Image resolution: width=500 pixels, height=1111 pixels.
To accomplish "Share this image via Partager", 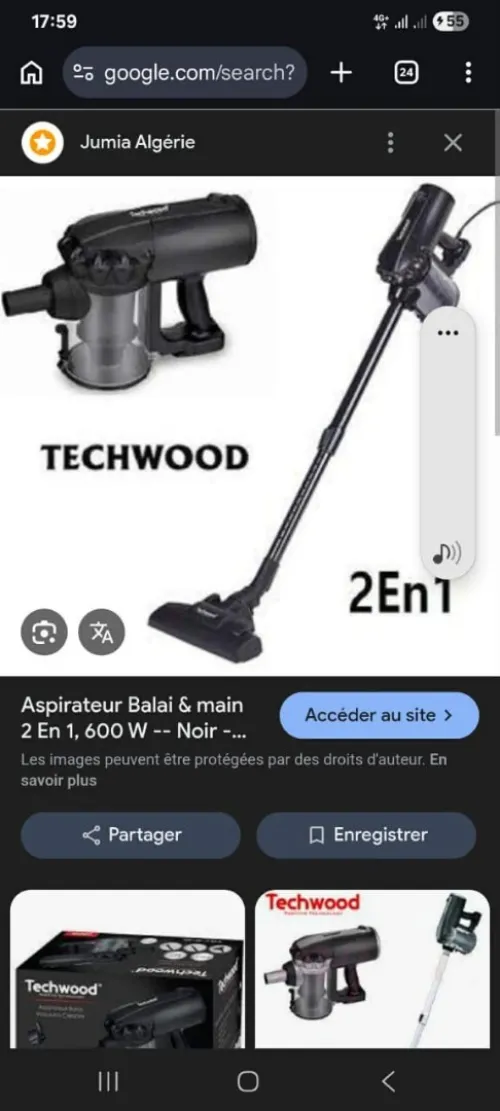I will tap(131, 835).
